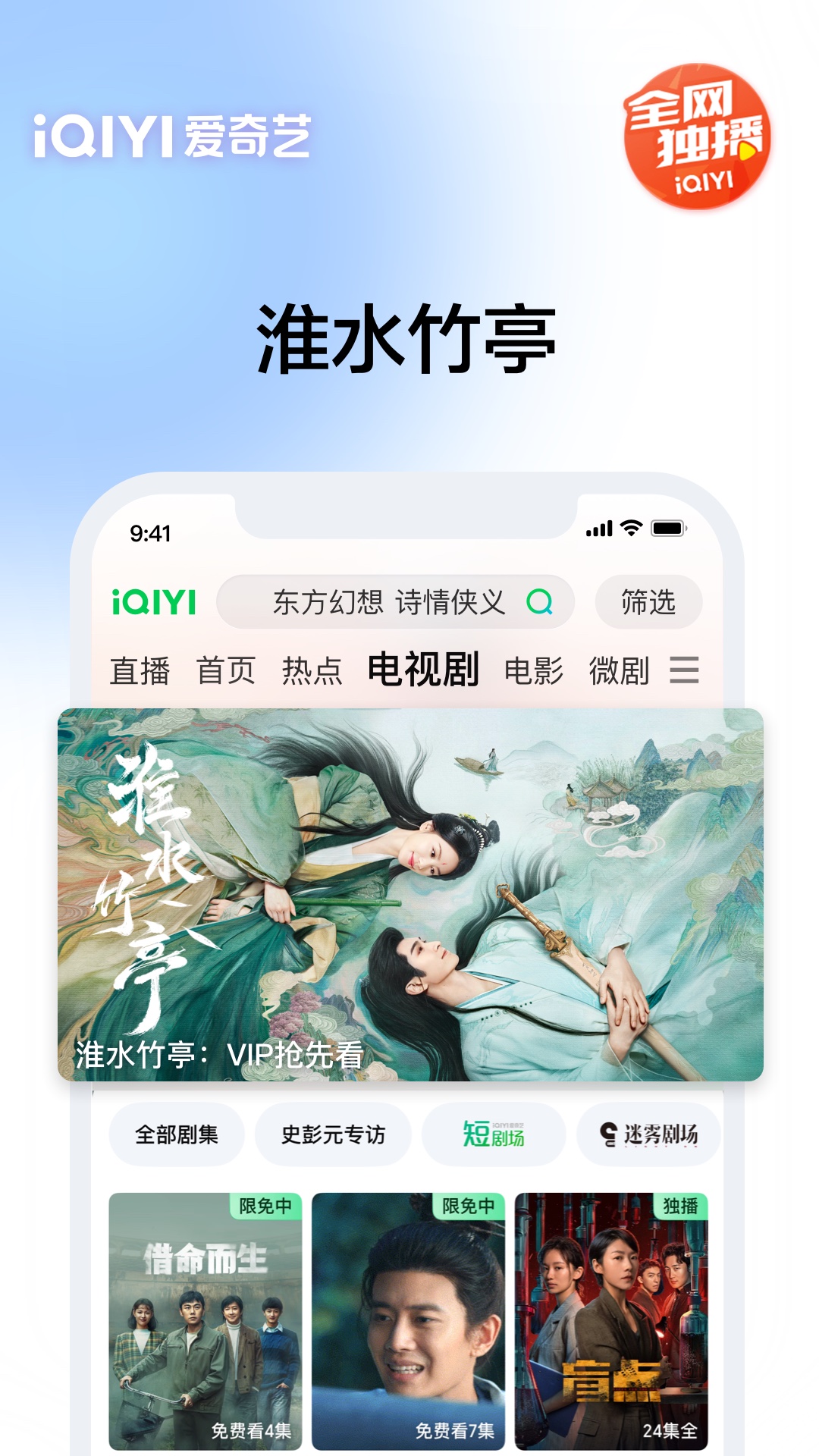This screenshot has width=819, height=1456.
Task: Open the 短剧场 shortcut icon
Action: pos(492,1134)
